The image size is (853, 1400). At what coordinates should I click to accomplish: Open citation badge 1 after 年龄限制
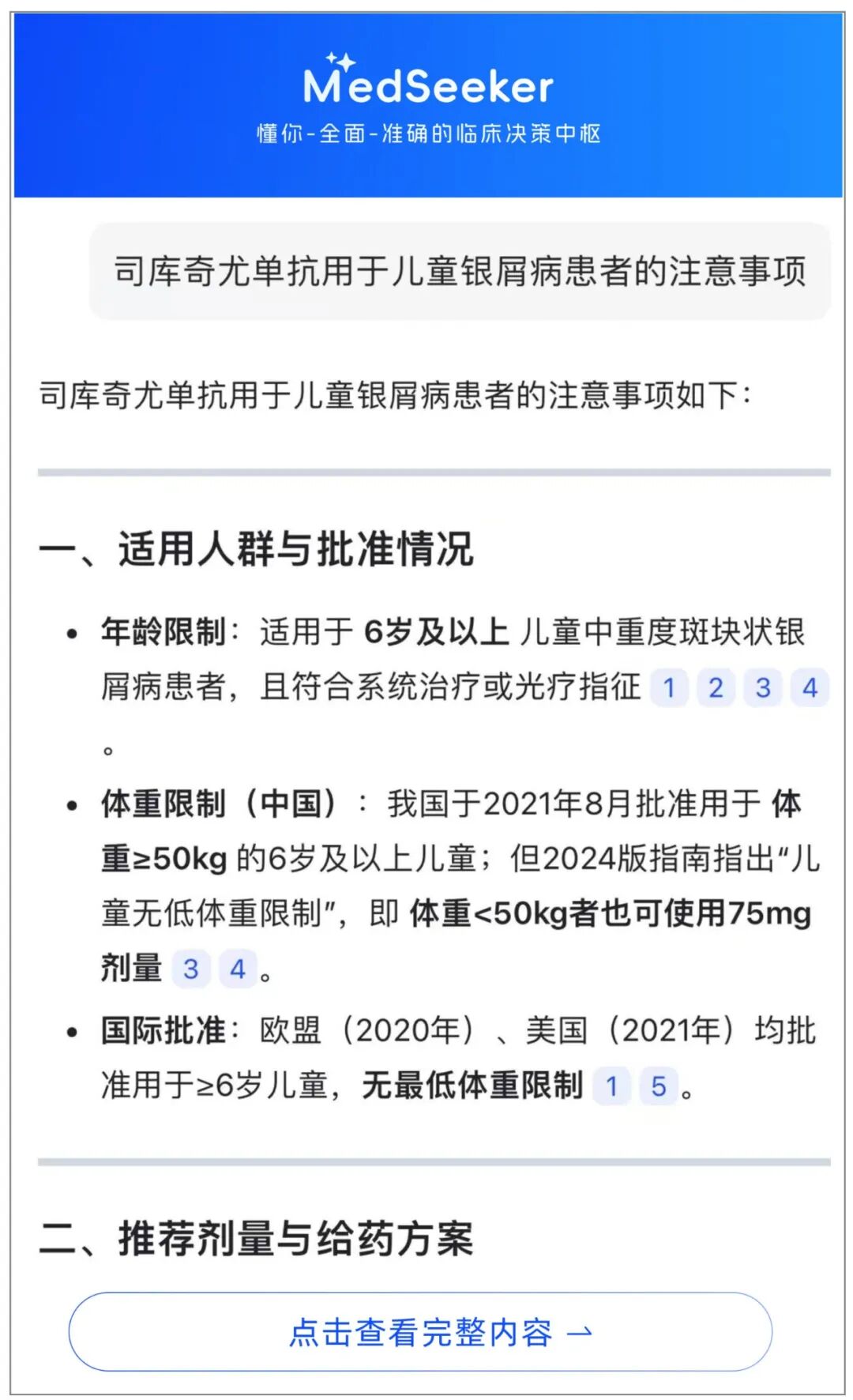point(668,688)
